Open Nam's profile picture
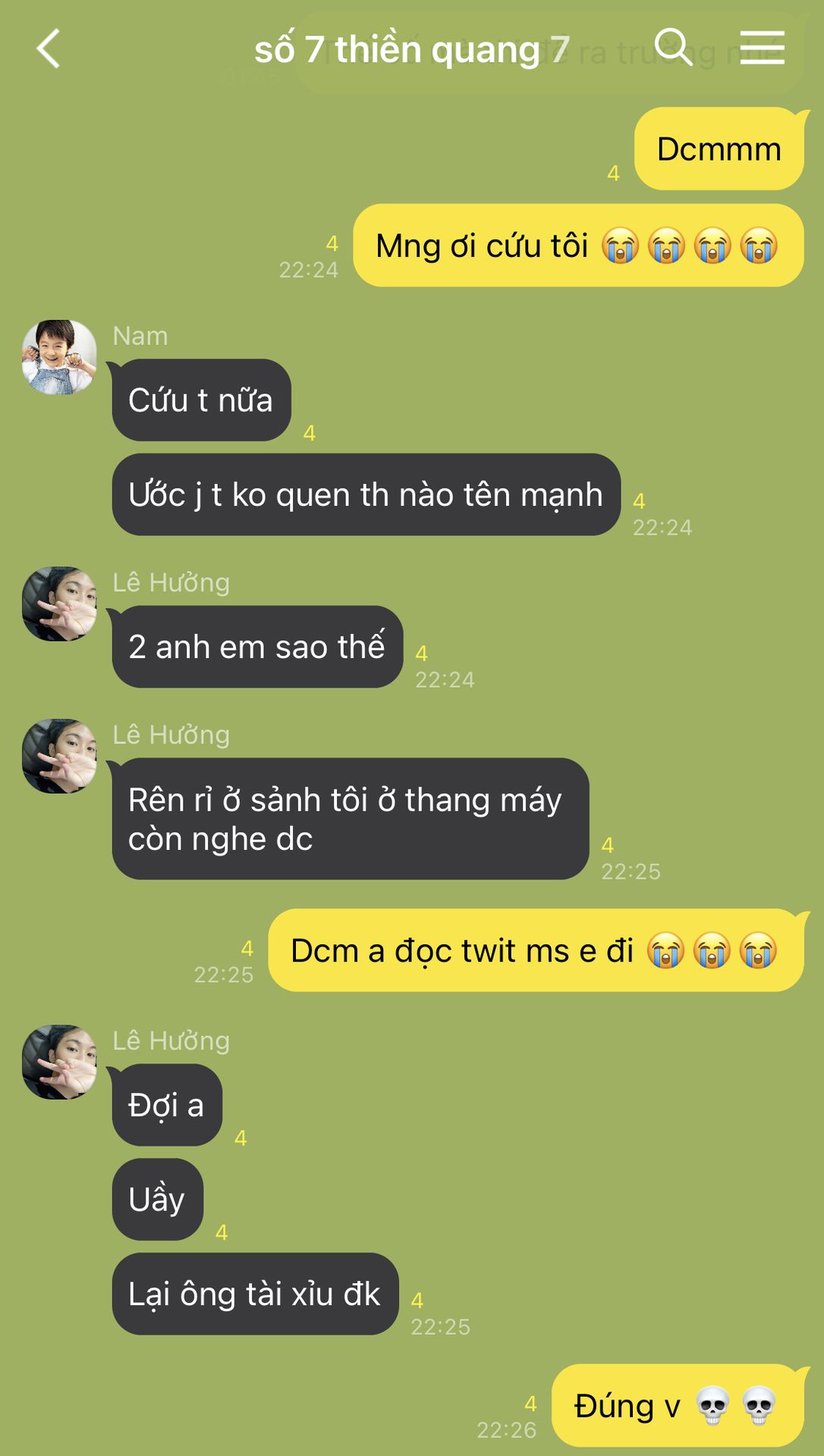Viewport: 824px width, 1456px height. click(x=59, y=357)
